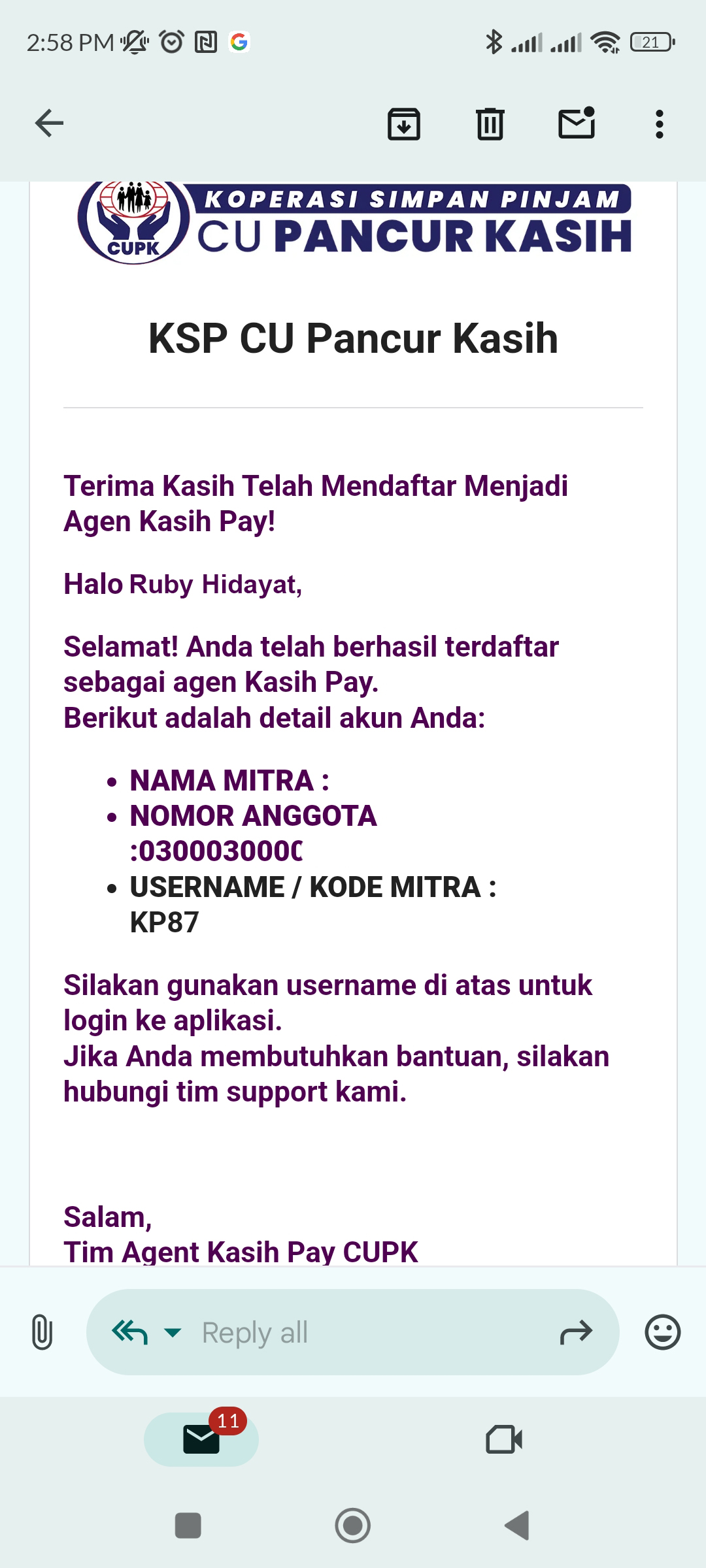The height and width of the screenshot is (1568, 706).
Task: Delete this email
Action: pos(490,123)
